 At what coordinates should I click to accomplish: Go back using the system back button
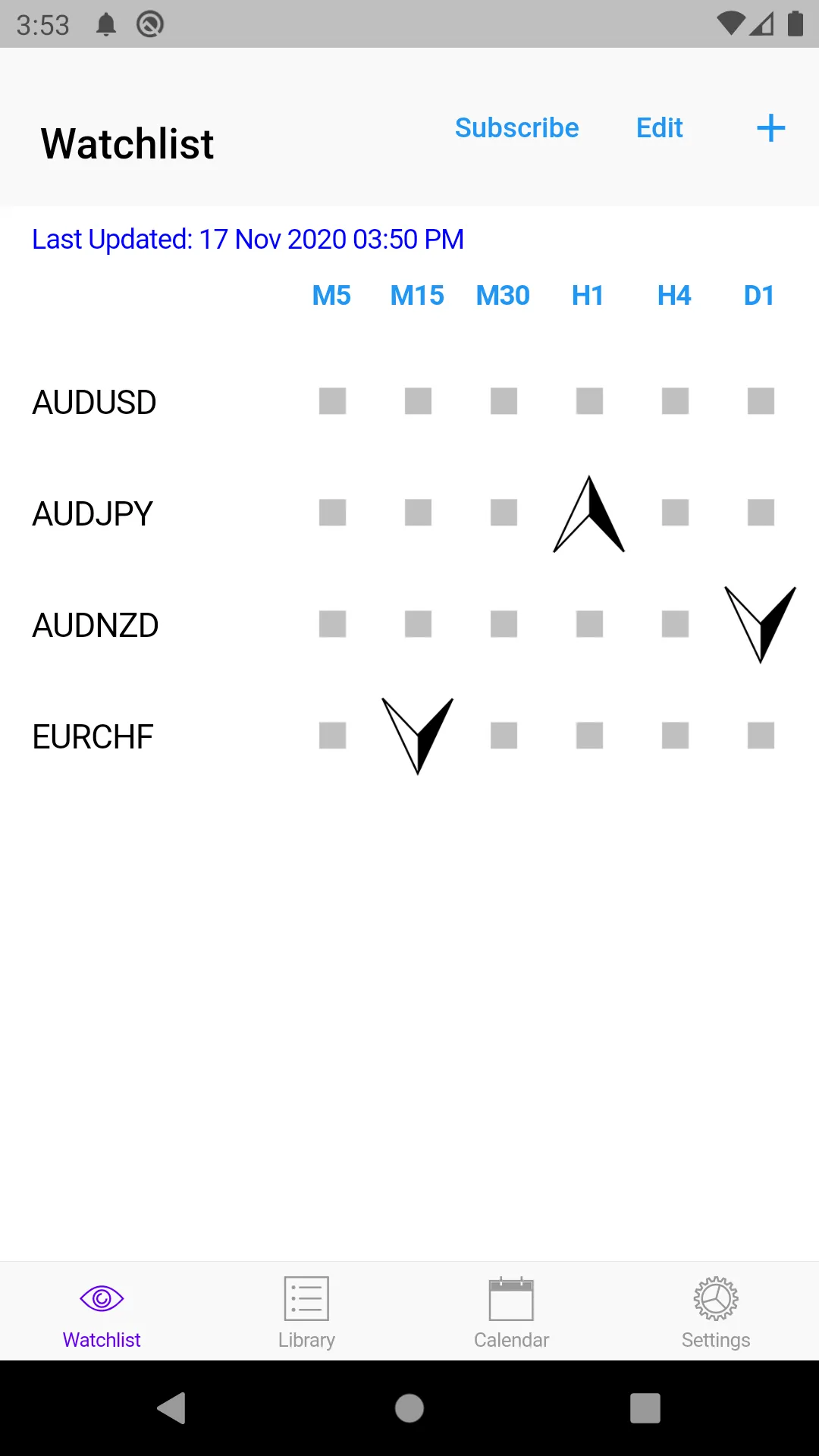pos(171,1408)
